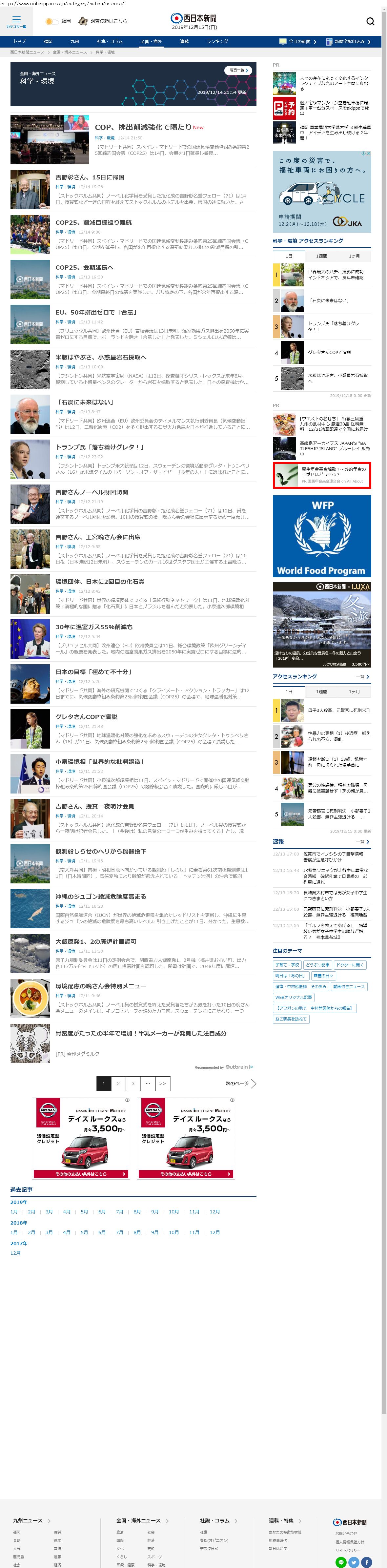
Task: Open the World Food Program banner
Action: 321,536
